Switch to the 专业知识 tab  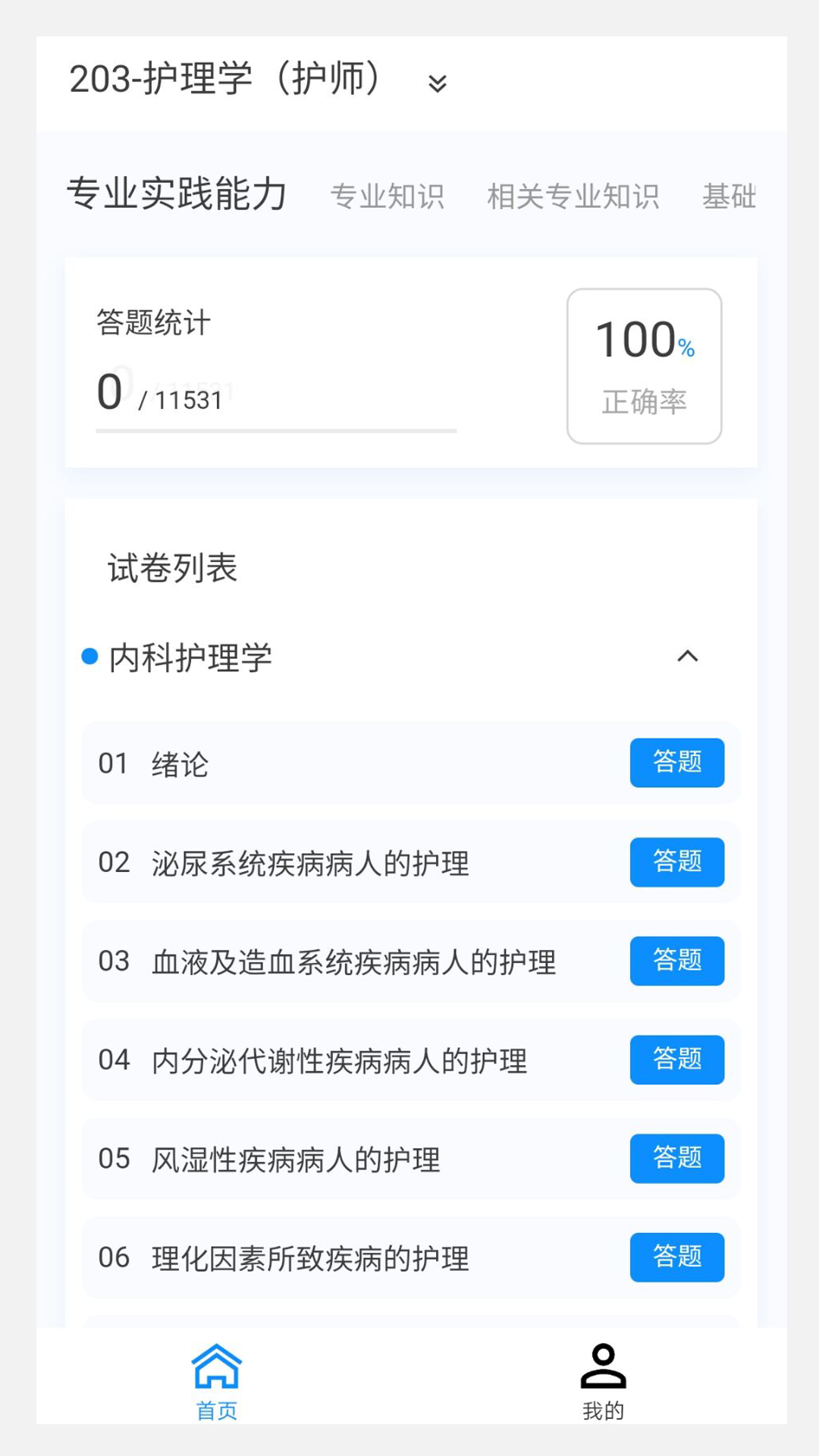tap(388, 196)
